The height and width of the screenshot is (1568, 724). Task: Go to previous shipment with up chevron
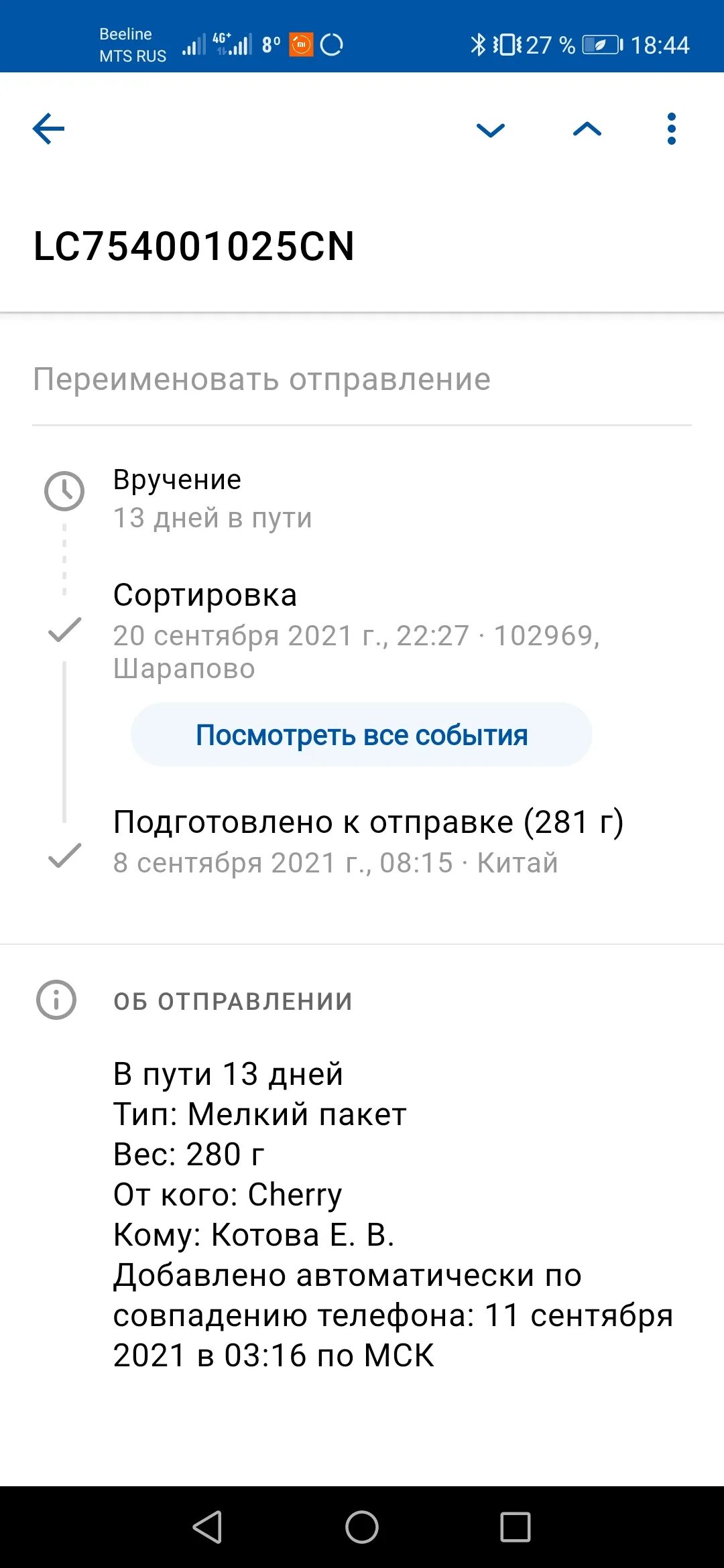pyautogui.click(x=587, y=129)
